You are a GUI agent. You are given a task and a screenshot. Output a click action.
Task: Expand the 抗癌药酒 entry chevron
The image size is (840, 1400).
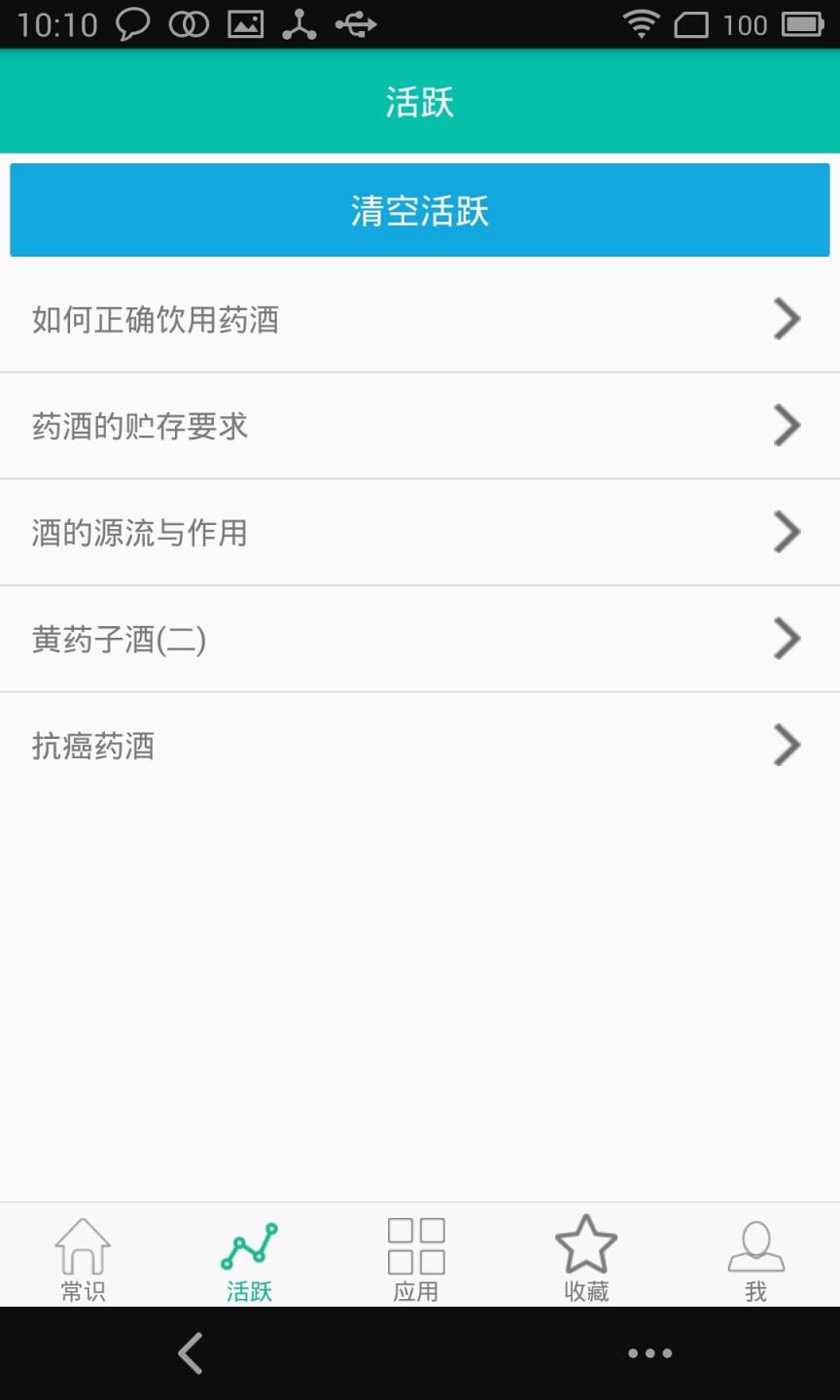(x=787, y=746)
